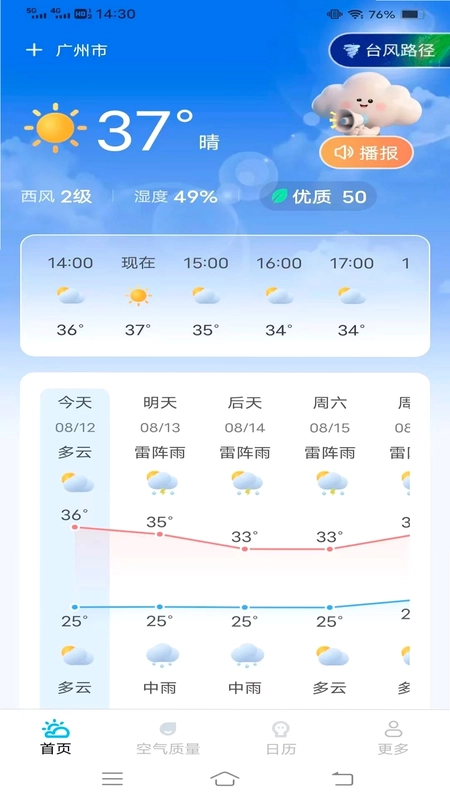Open the 优质 50 air quality chip
The width and height of the screenshot is (450, 800).
point(318,196)
